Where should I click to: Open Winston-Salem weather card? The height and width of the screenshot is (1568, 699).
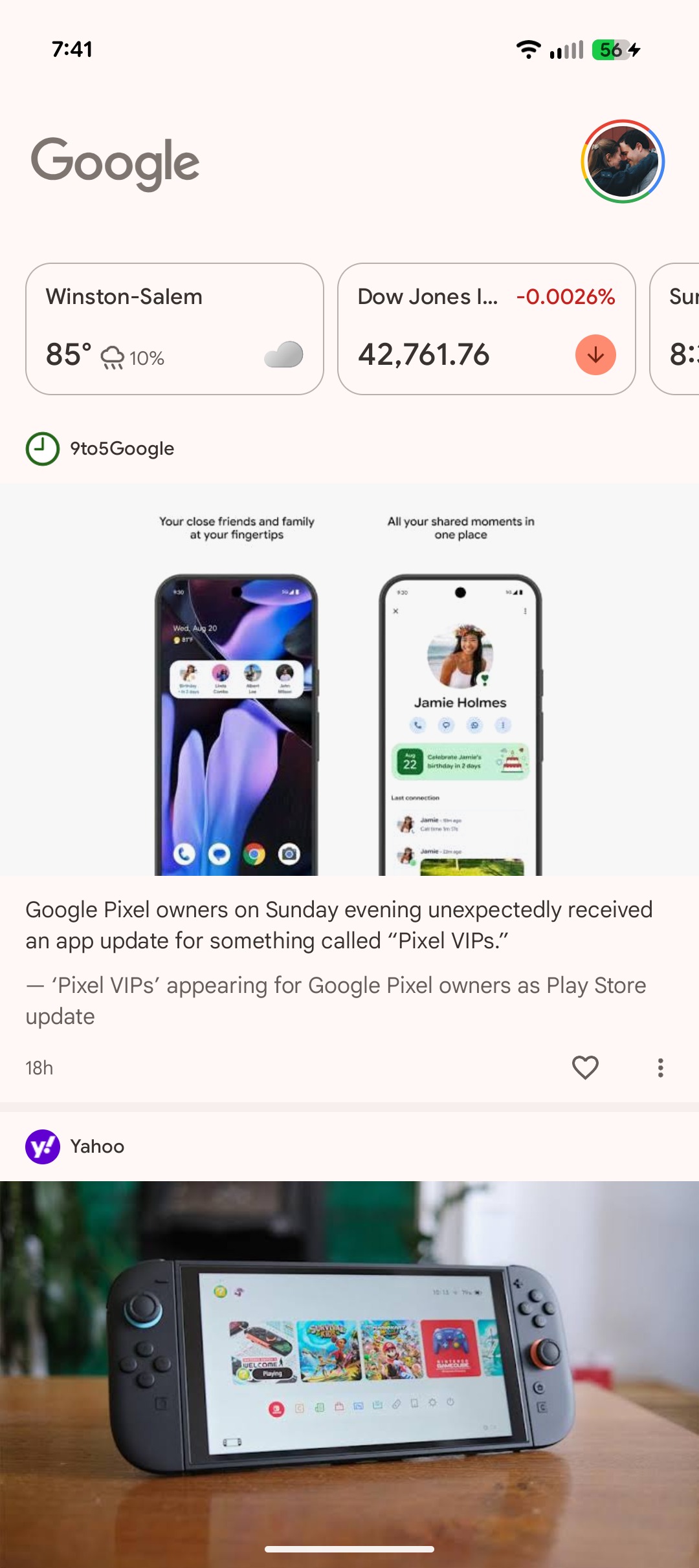coord(175,329)
